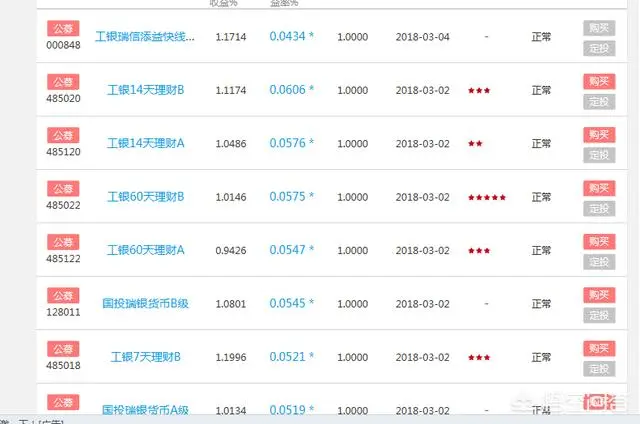Open the 工银14天理财A fund details

[146, 143]
